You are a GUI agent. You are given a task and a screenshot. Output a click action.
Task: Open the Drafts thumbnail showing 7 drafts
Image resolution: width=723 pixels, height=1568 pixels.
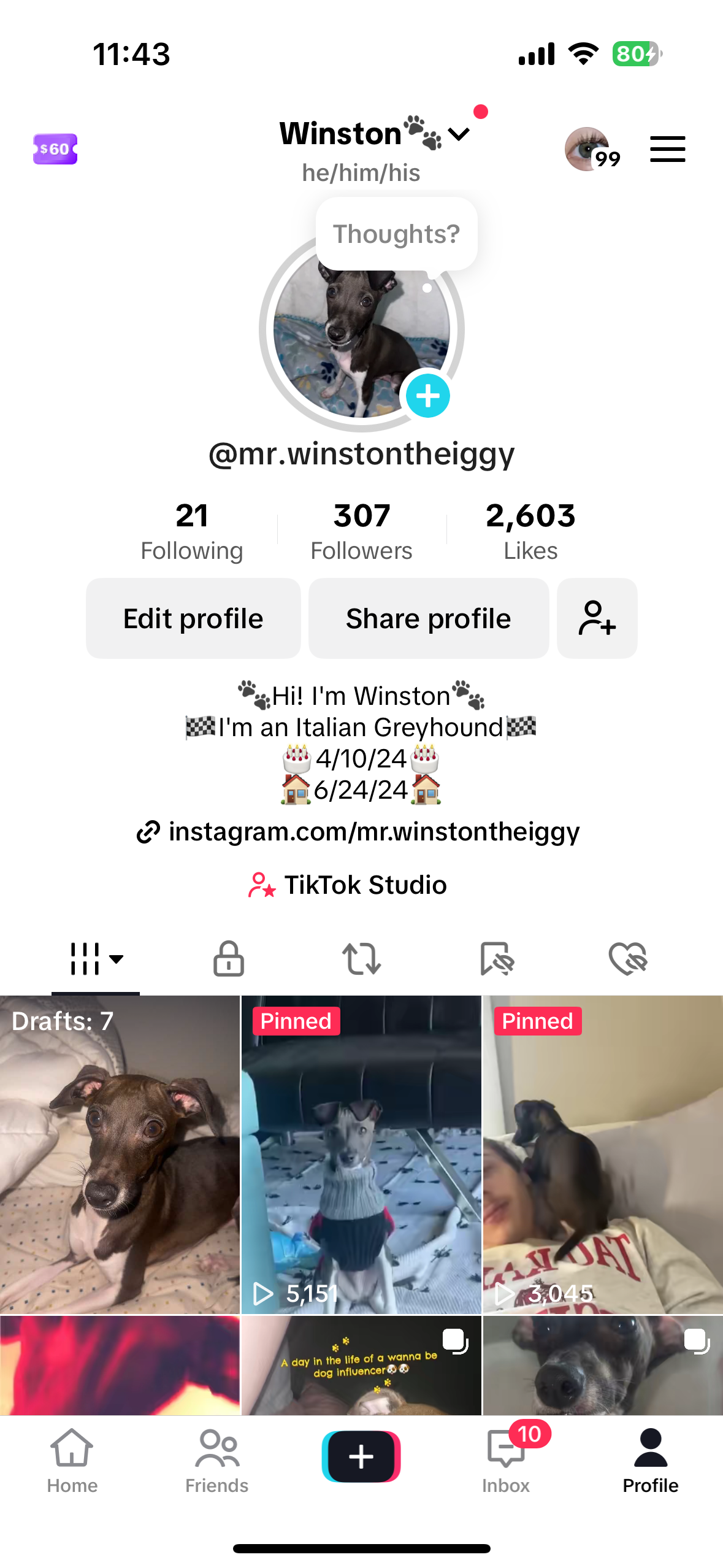120,1153
